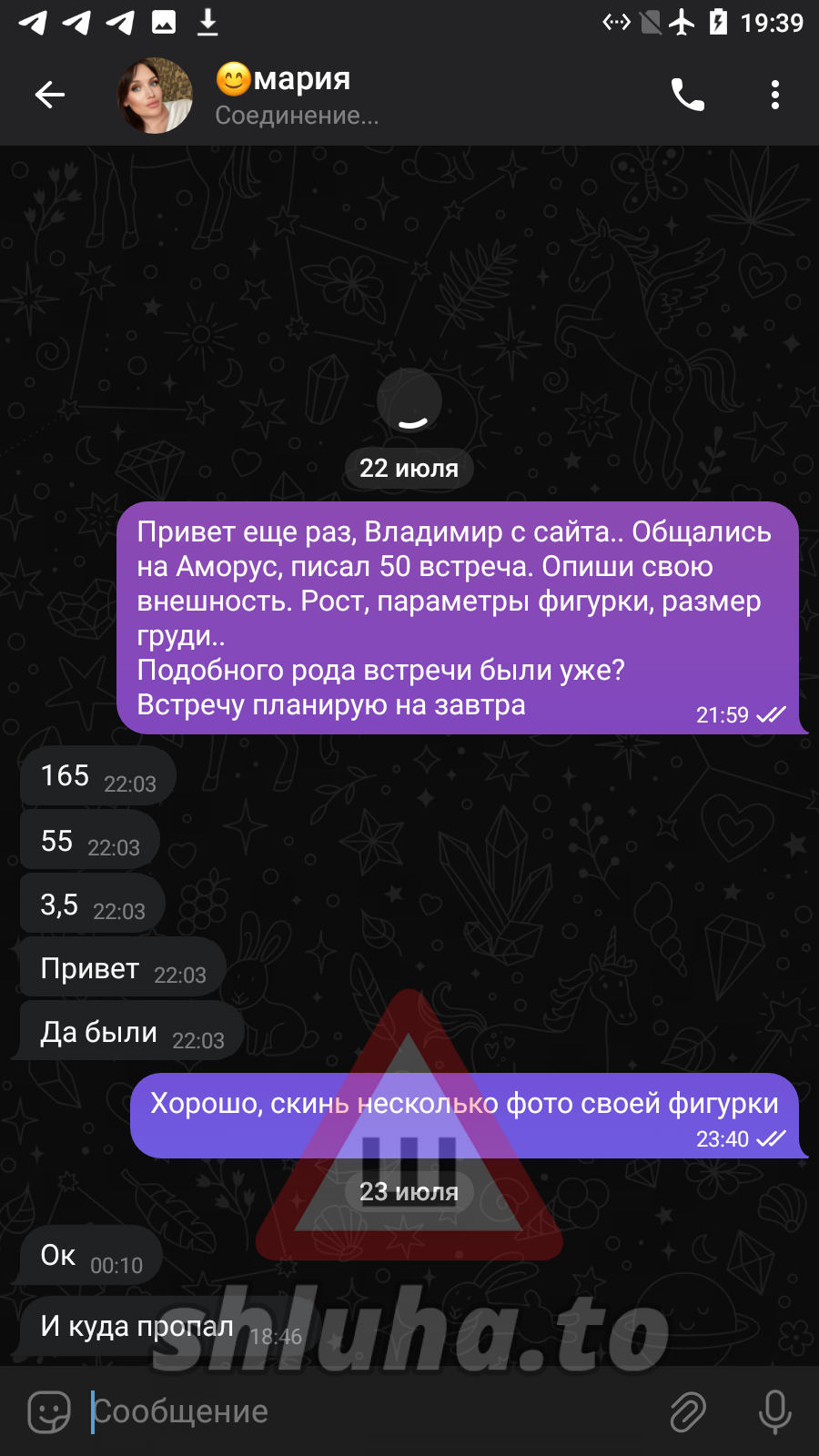Open the chat header named мария
Screen dimensions: 819x1456
click(300, 80)
